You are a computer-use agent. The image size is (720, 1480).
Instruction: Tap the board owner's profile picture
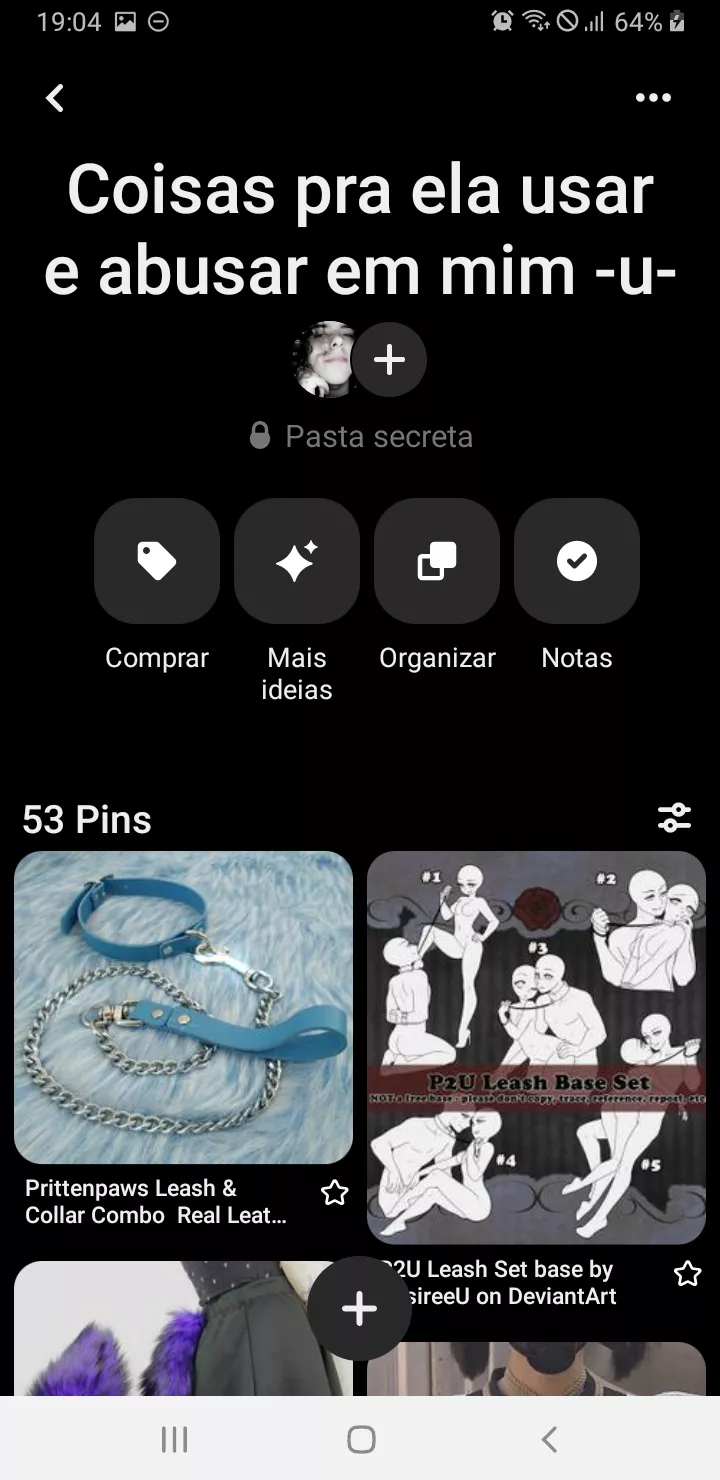[324, 360]
